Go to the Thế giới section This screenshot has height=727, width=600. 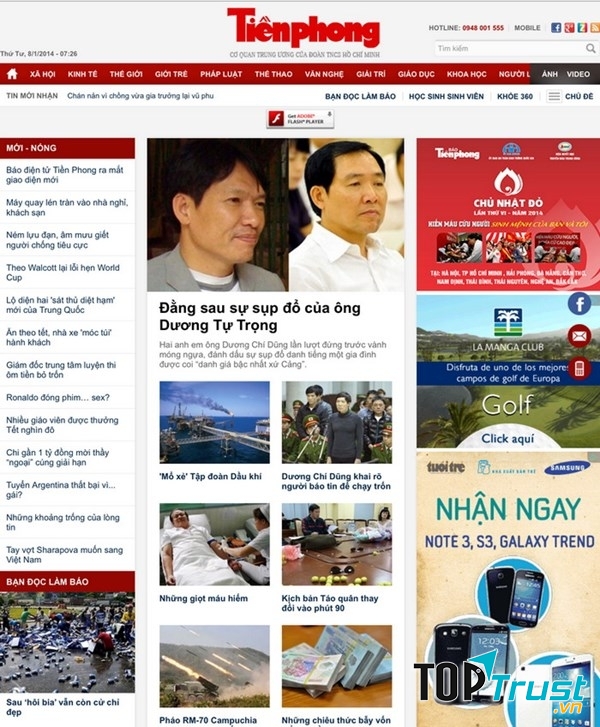pyautogui.click(x=126, y=74)
